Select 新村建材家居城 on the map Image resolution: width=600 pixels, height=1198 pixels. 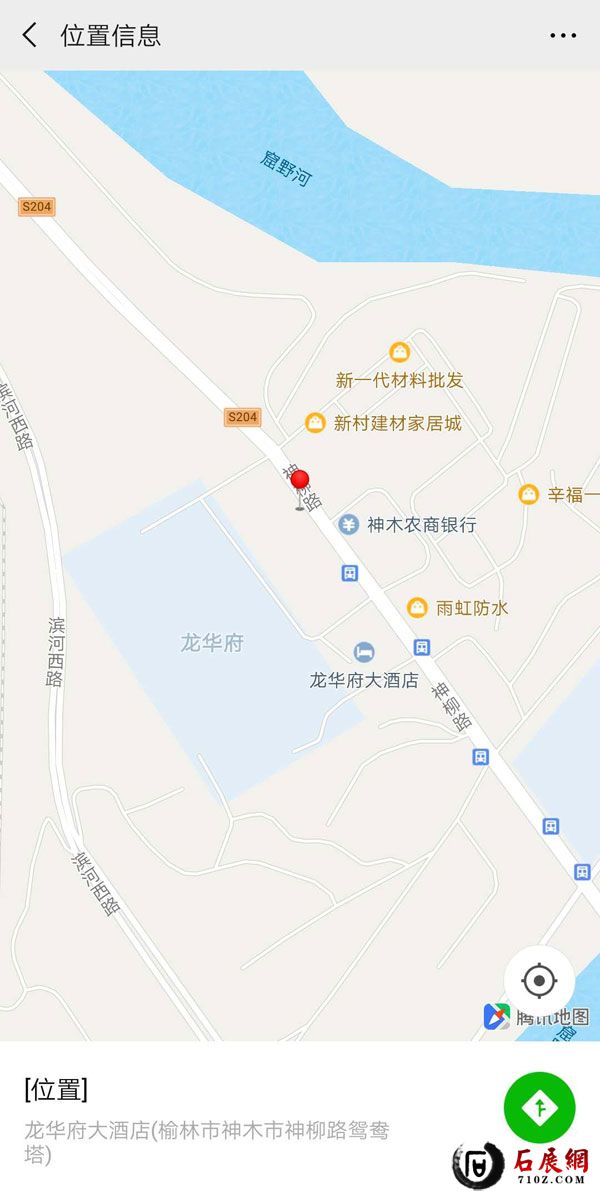(315, 423)
